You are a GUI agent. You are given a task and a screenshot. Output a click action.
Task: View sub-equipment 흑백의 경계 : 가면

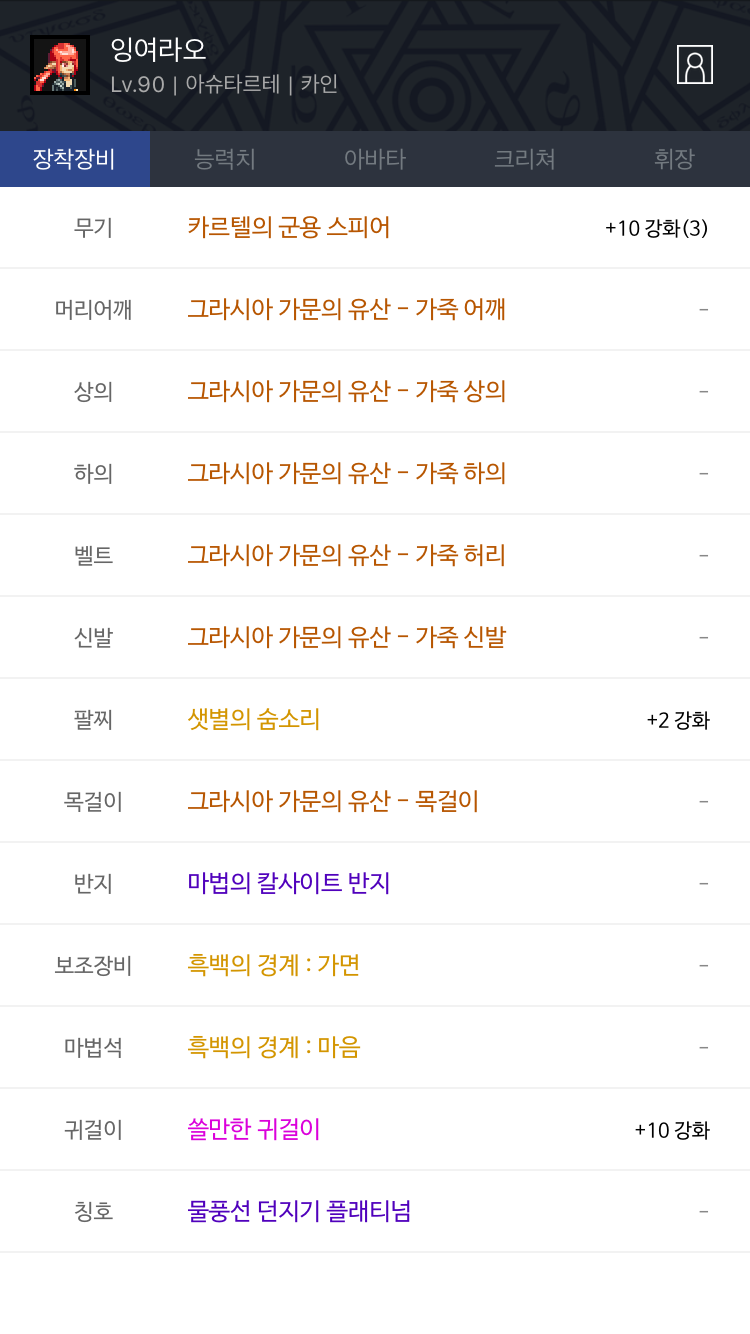(x=274, y=965)
